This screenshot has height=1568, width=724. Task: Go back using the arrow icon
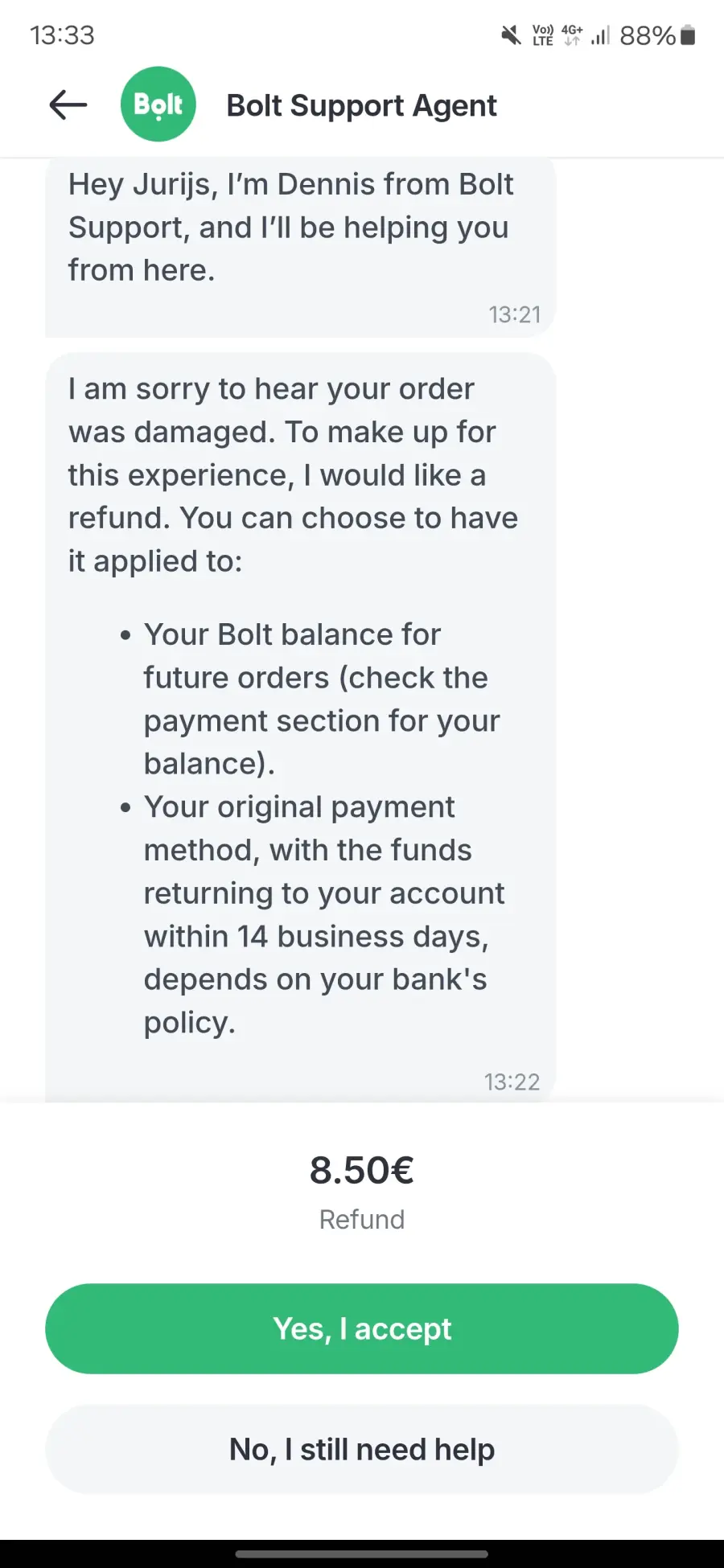[68, 105]
